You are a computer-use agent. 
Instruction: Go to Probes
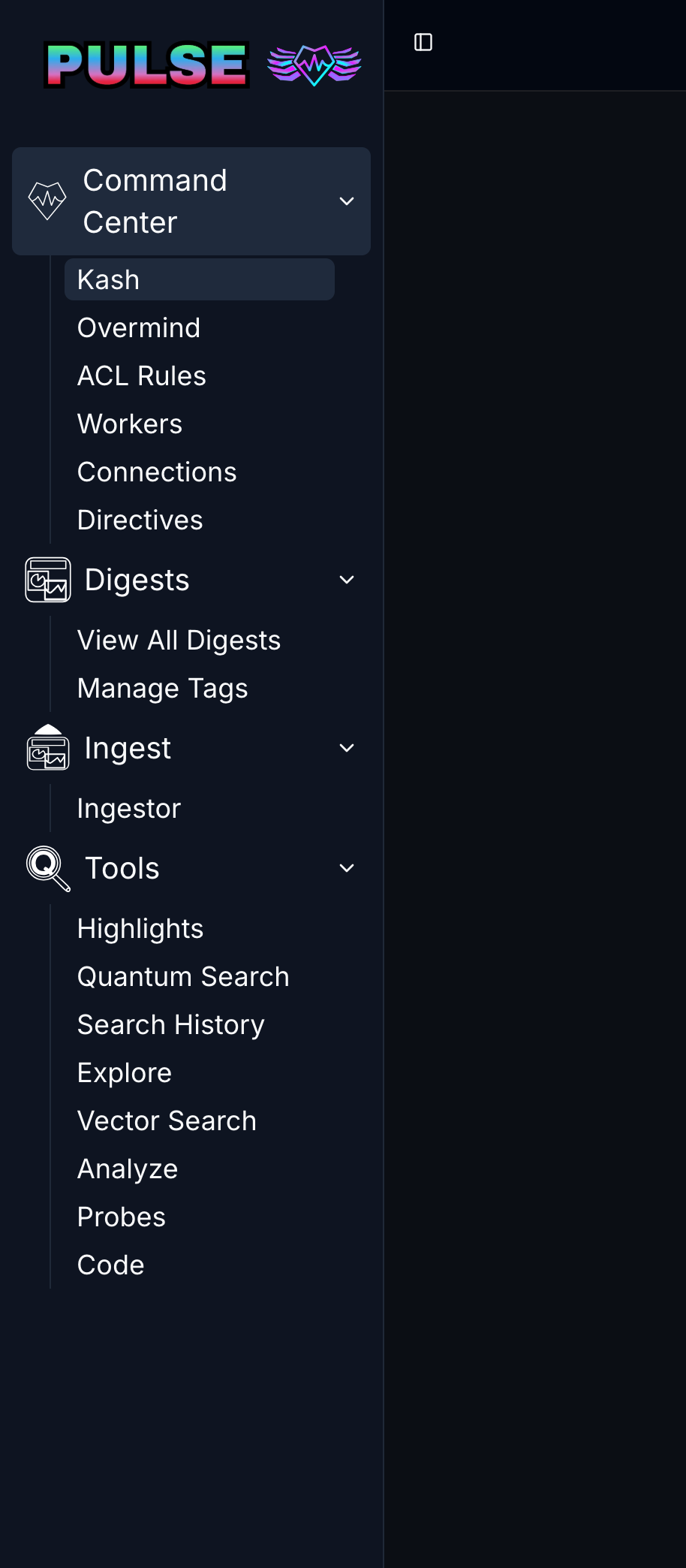[x=122, y=1217]
